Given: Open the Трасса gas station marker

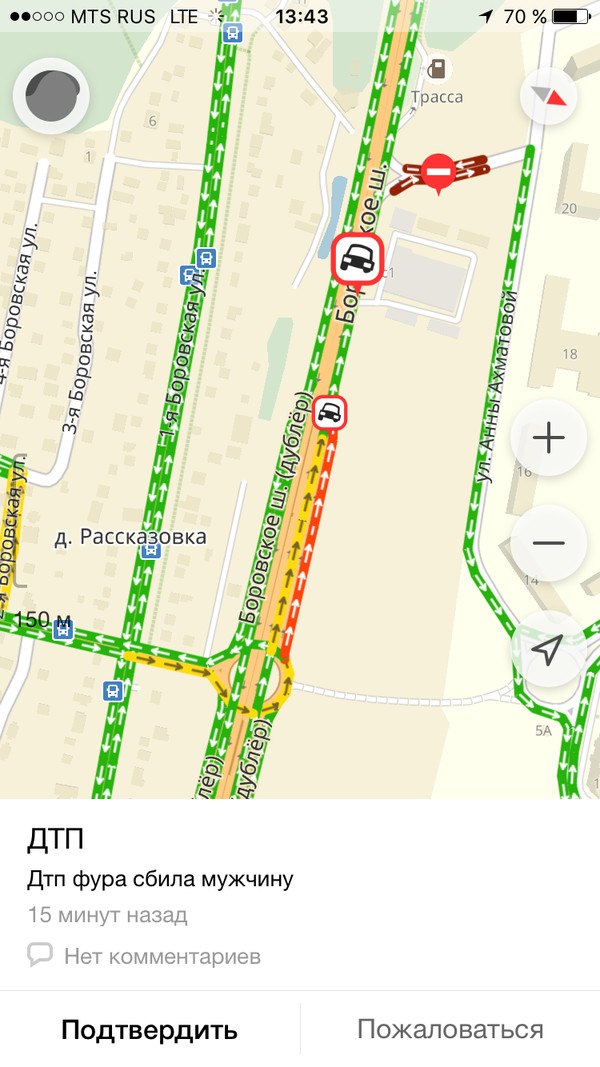Looking at the screenshot, I should tap(437, 70).
